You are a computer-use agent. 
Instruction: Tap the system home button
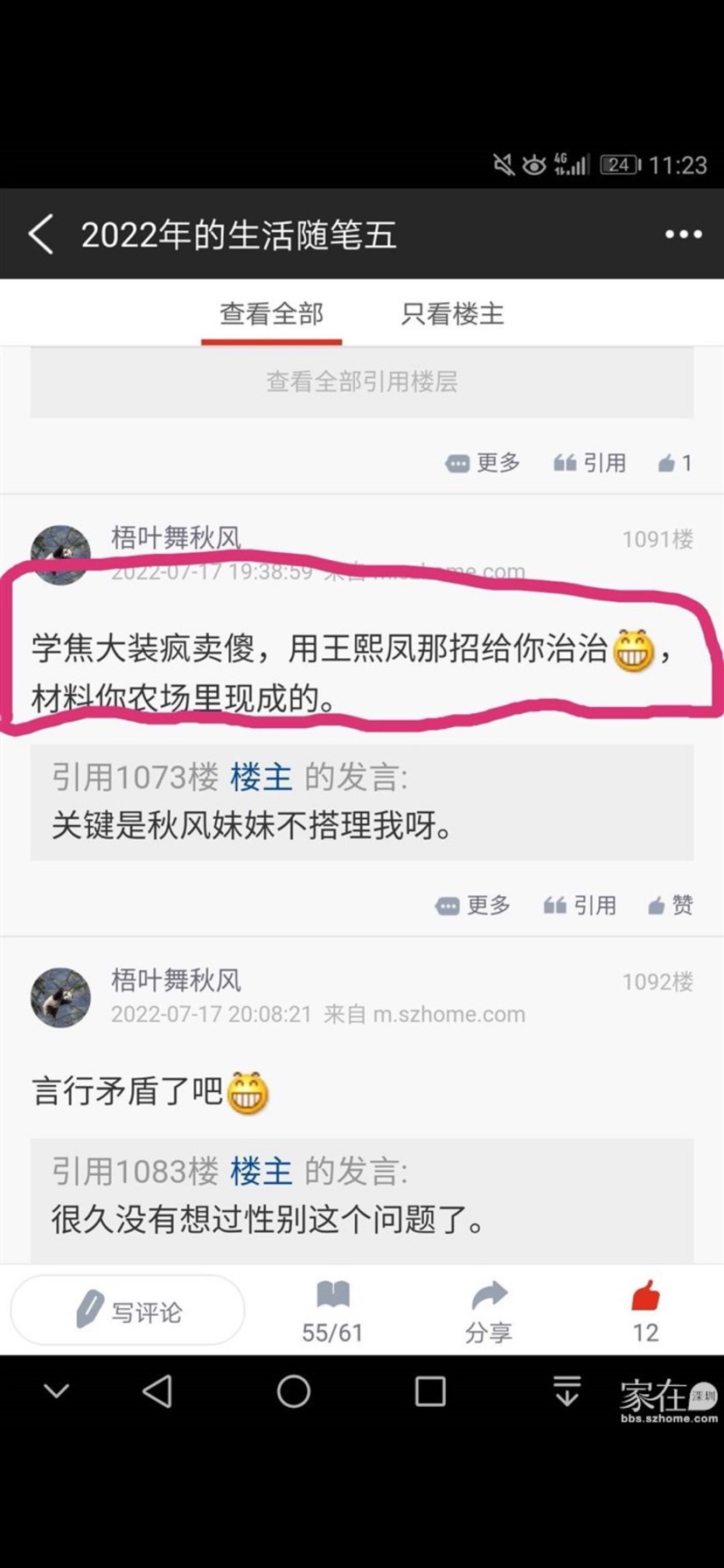294,1391
